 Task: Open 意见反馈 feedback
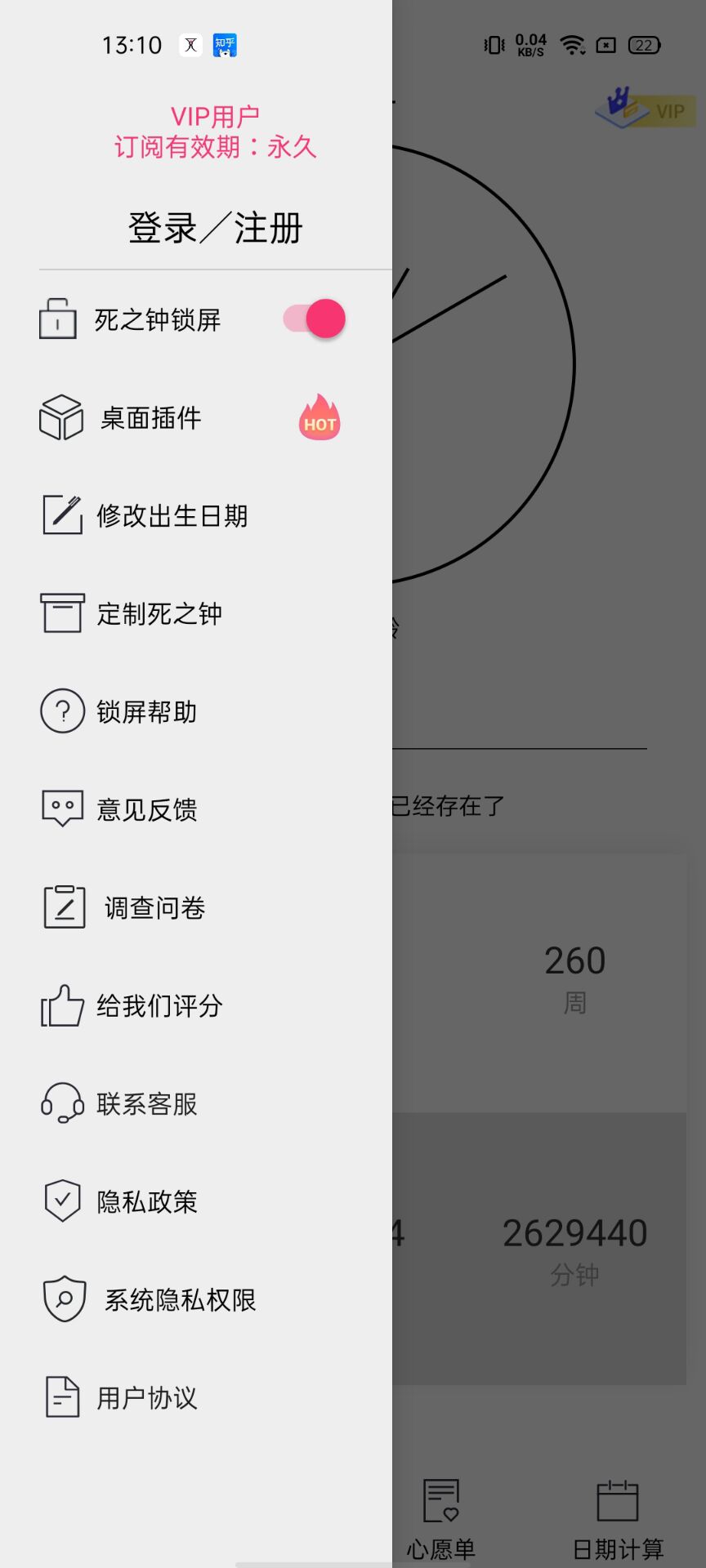(147, 810)
